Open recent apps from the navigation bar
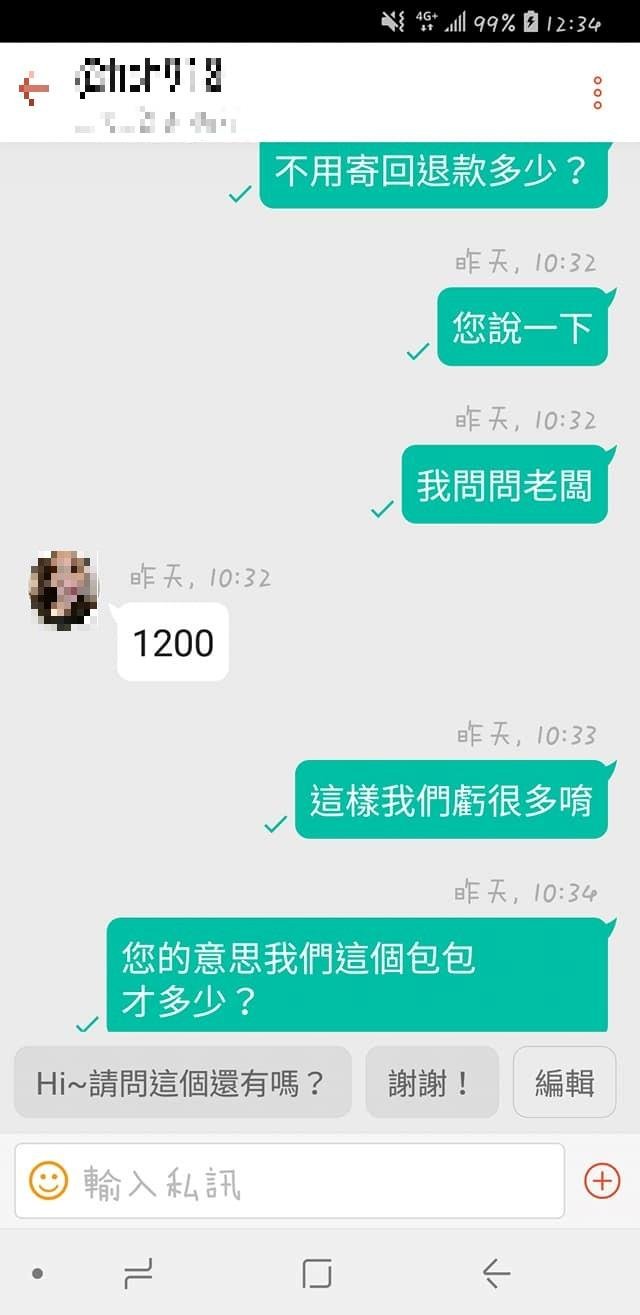 click(x=138, y=1273)
